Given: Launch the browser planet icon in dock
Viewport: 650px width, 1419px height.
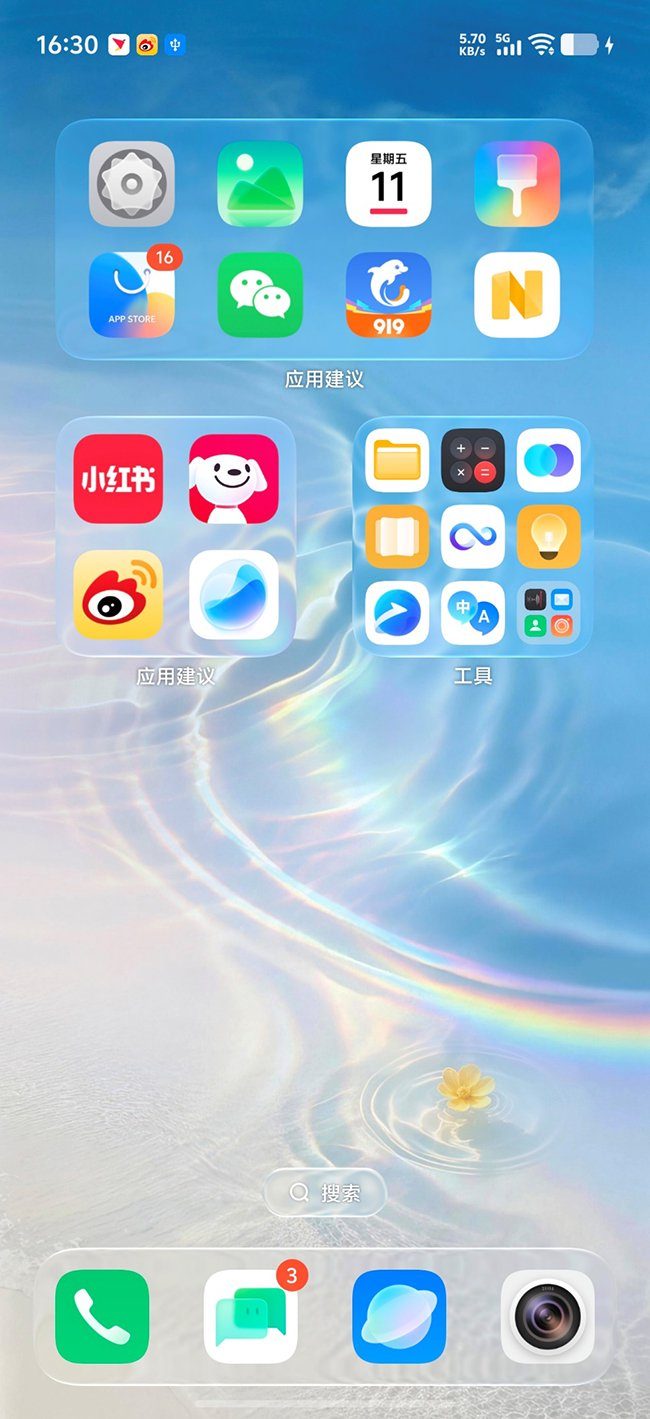Looking at the screenshot, I should [399, 1317].
